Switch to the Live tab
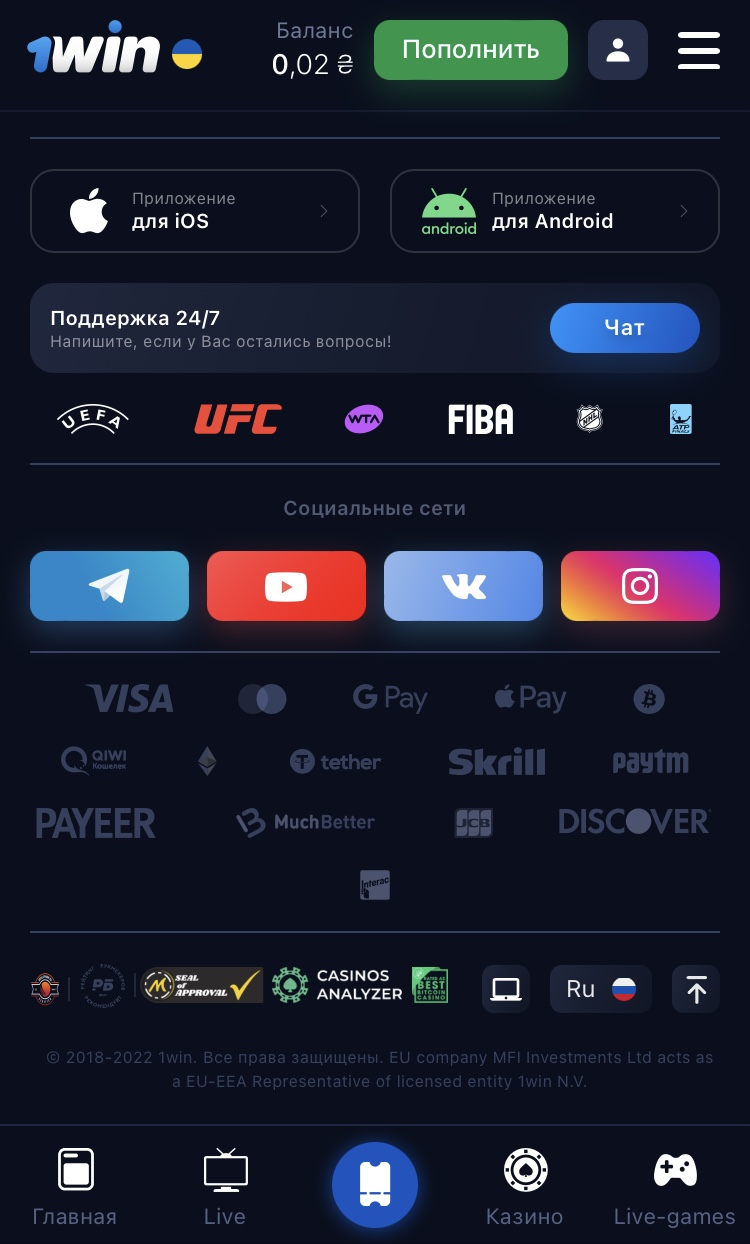The image size is (750, 1244). point(225,1187)
